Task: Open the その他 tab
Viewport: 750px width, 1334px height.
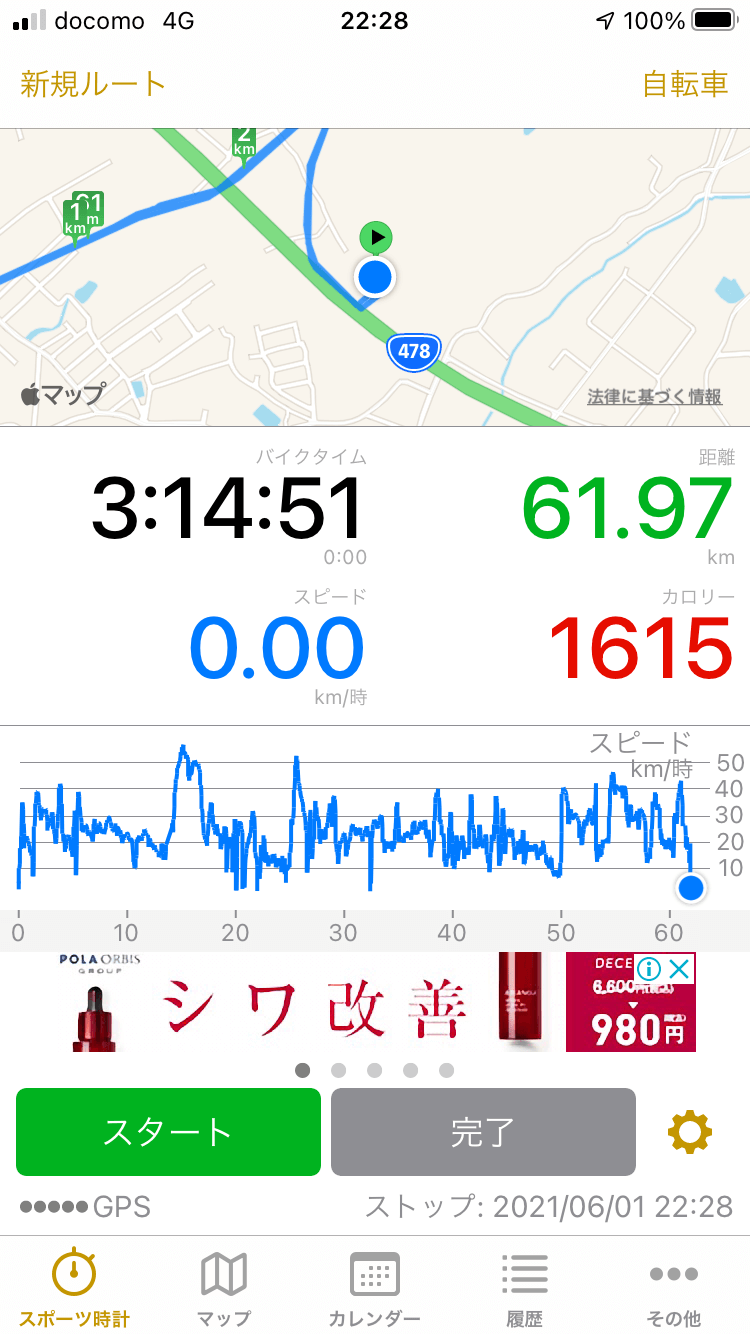Action: tap(674, 1289)
